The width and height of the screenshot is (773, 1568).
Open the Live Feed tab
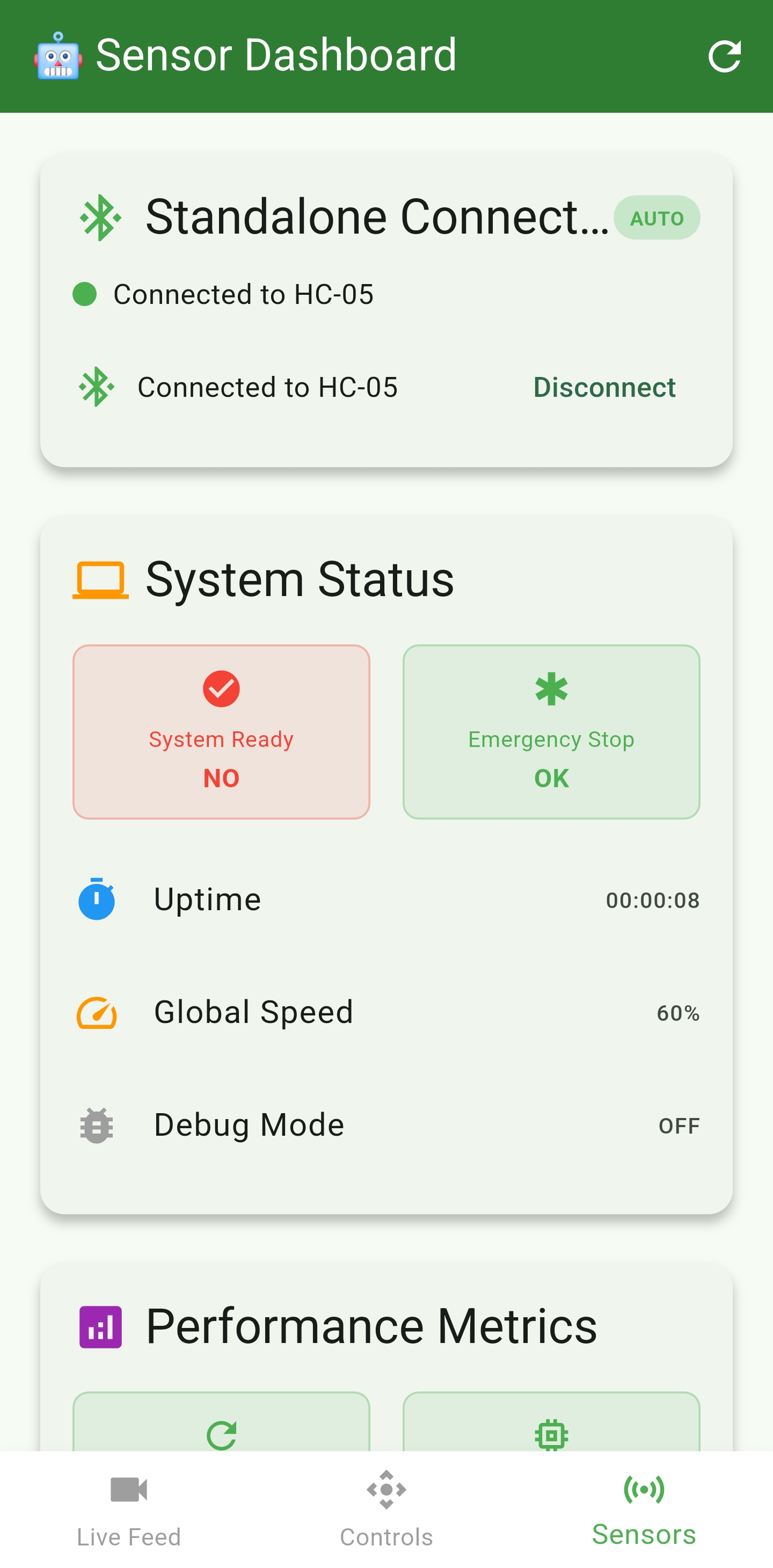(128, 1509)
